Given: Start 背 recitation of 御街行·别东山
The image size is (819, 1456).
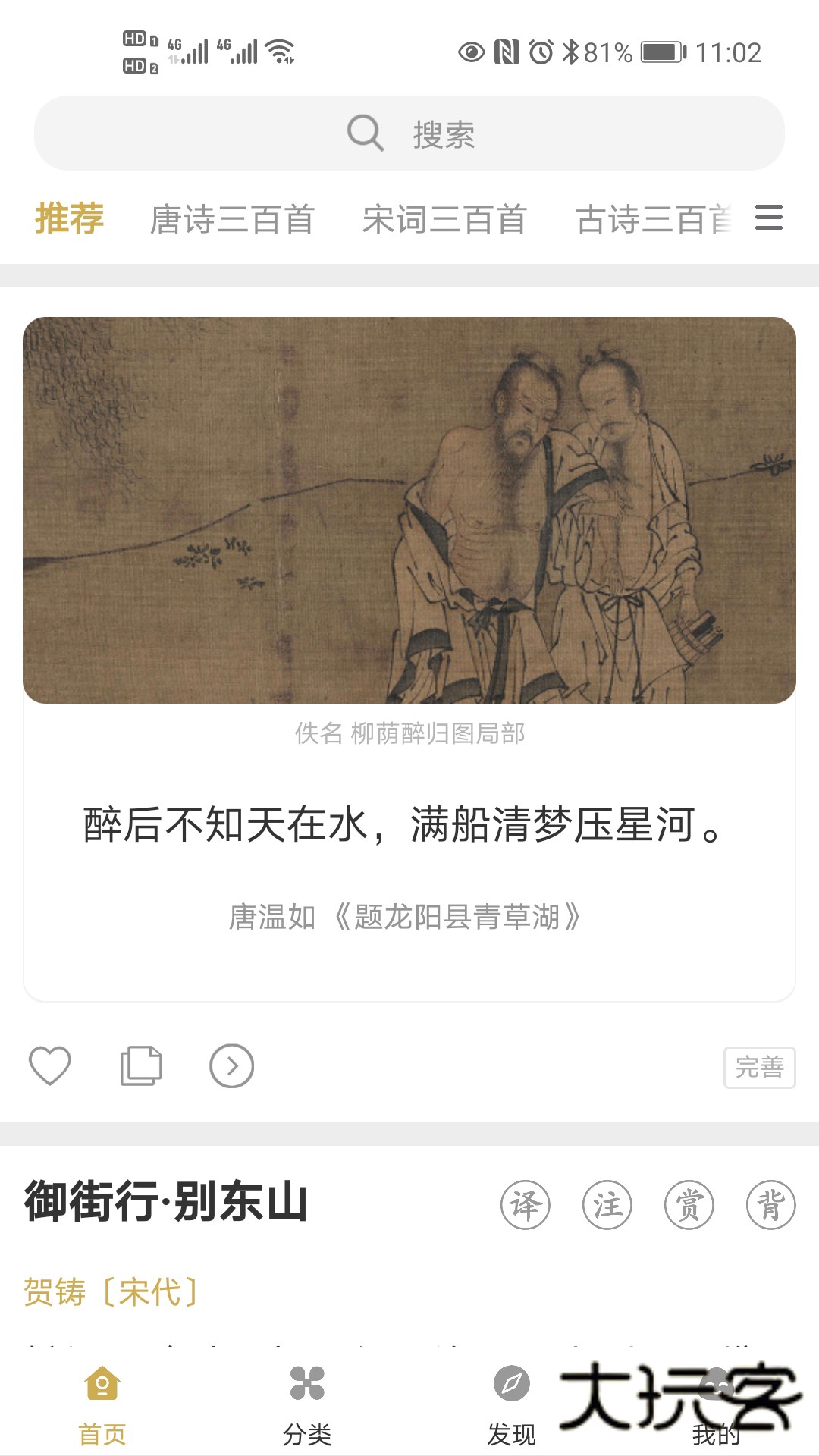Looking at the screenshot, I should point(770,1204).
